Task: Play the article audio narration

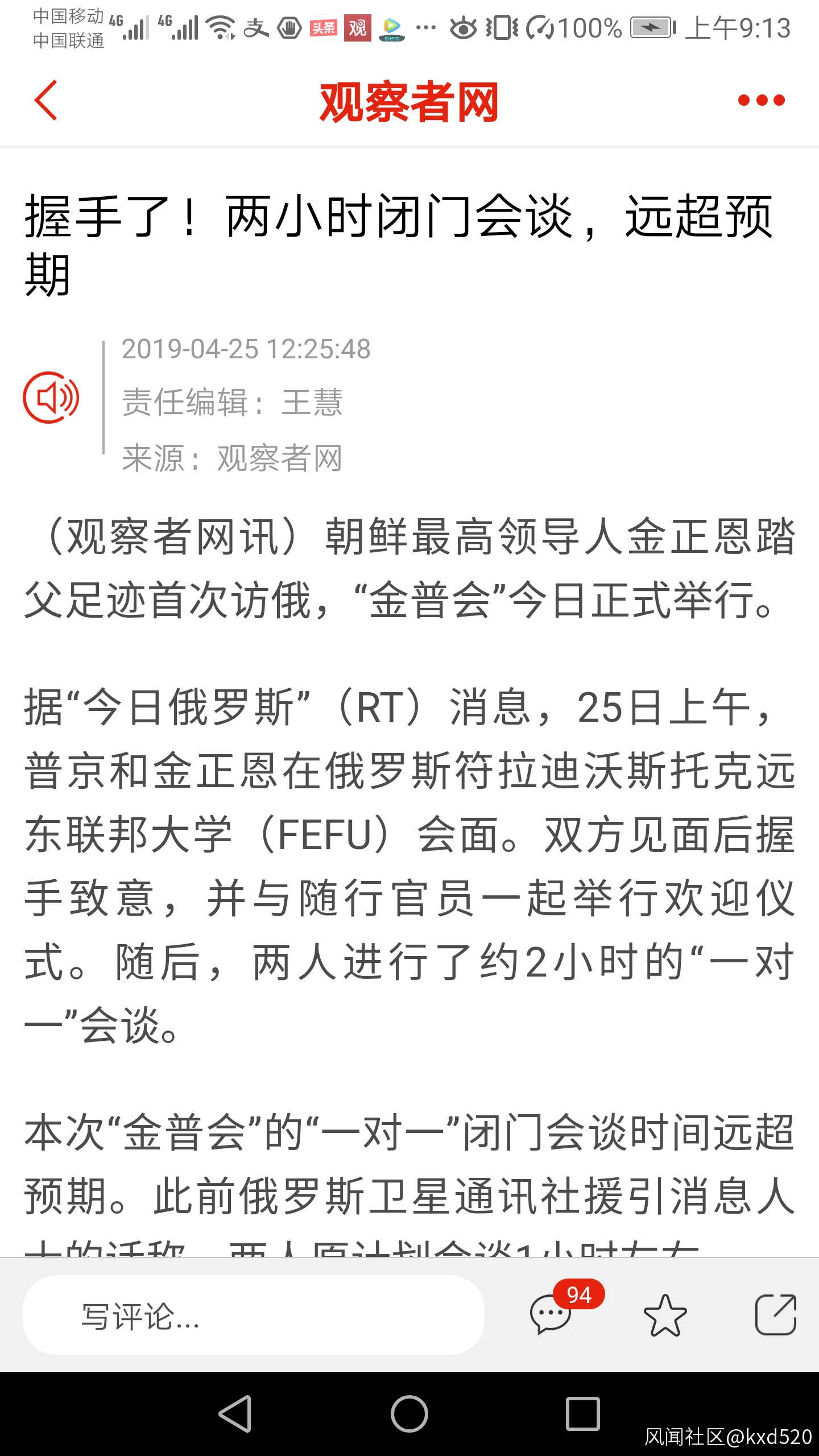Action: pos(51,398)
